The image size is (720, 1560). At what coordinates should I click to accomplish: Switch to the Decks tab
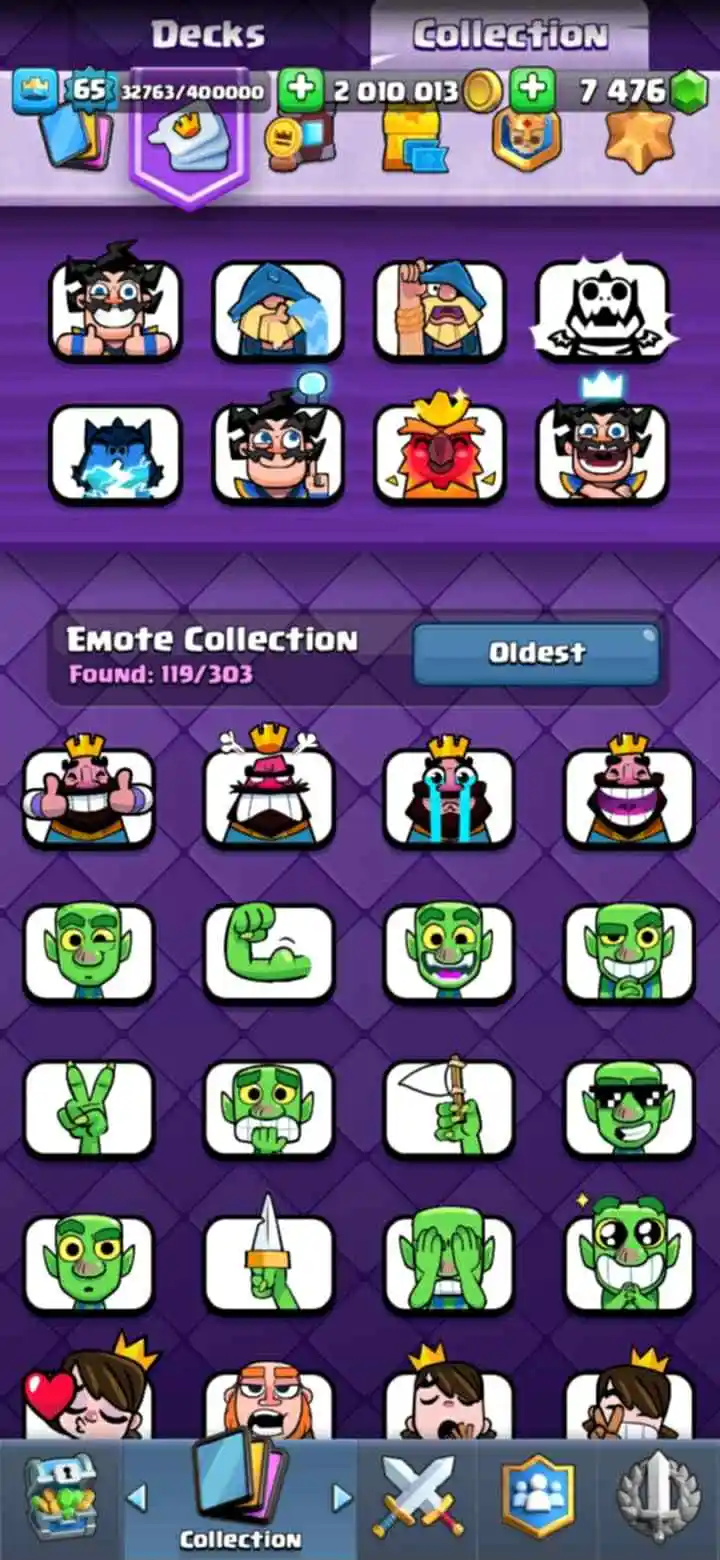click(x=208, y=34)
